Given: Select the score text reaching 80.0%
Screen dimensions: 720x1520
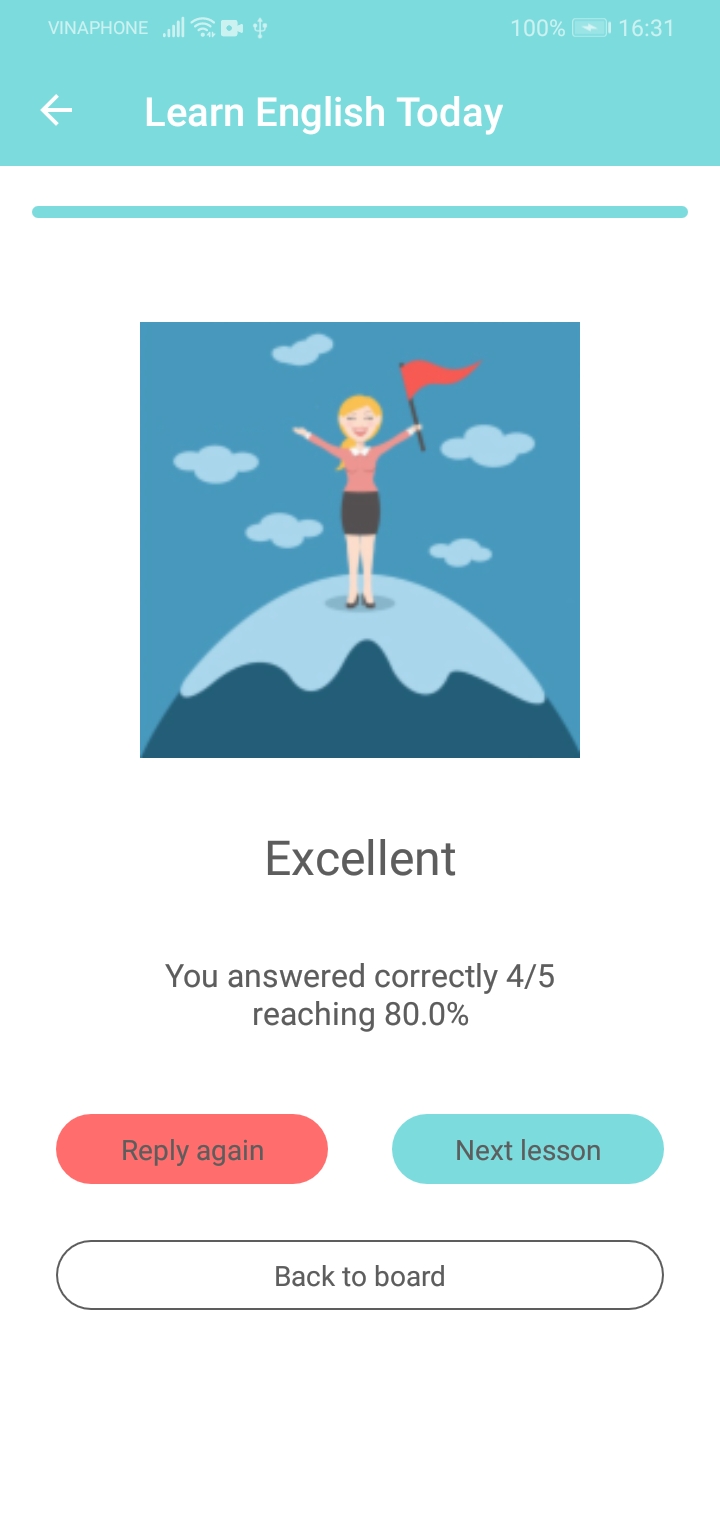Looking at the screenshot, I should [359, 1013].
